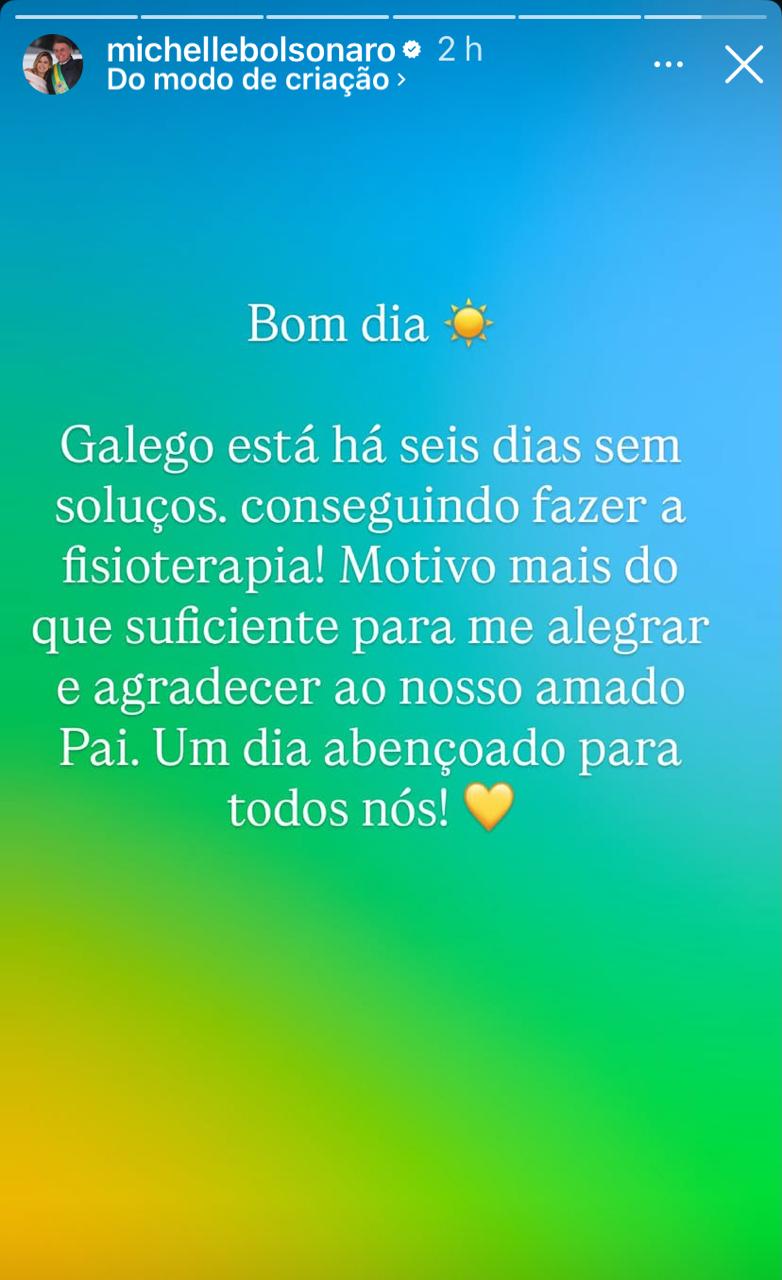The width and height of the screenshot is (782, 1280).
Task: Open michellebolsonaro's profile picture
Action: 53,64
